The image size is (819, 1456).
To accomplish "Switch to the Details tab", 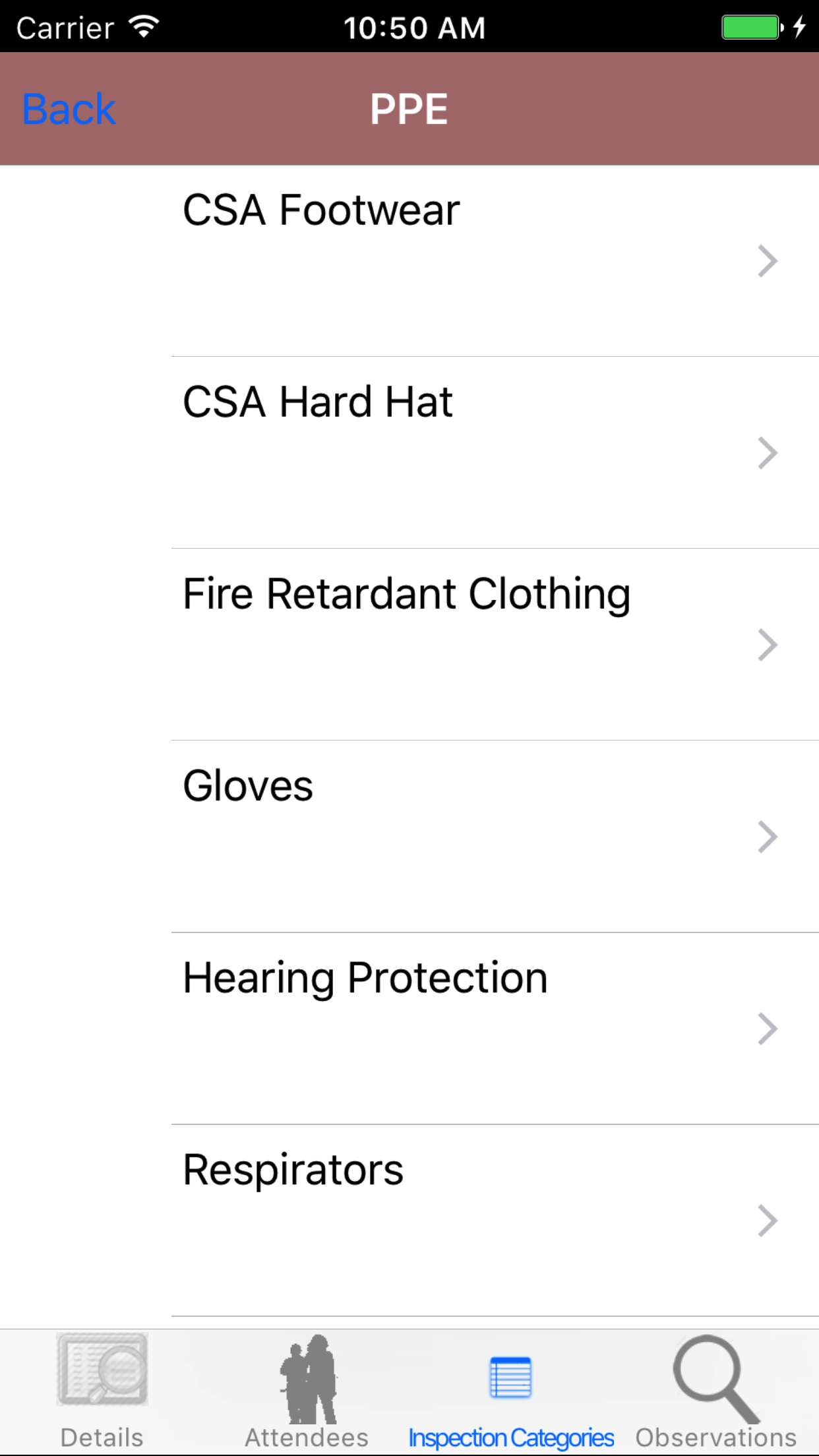I will click(102, 1391).
